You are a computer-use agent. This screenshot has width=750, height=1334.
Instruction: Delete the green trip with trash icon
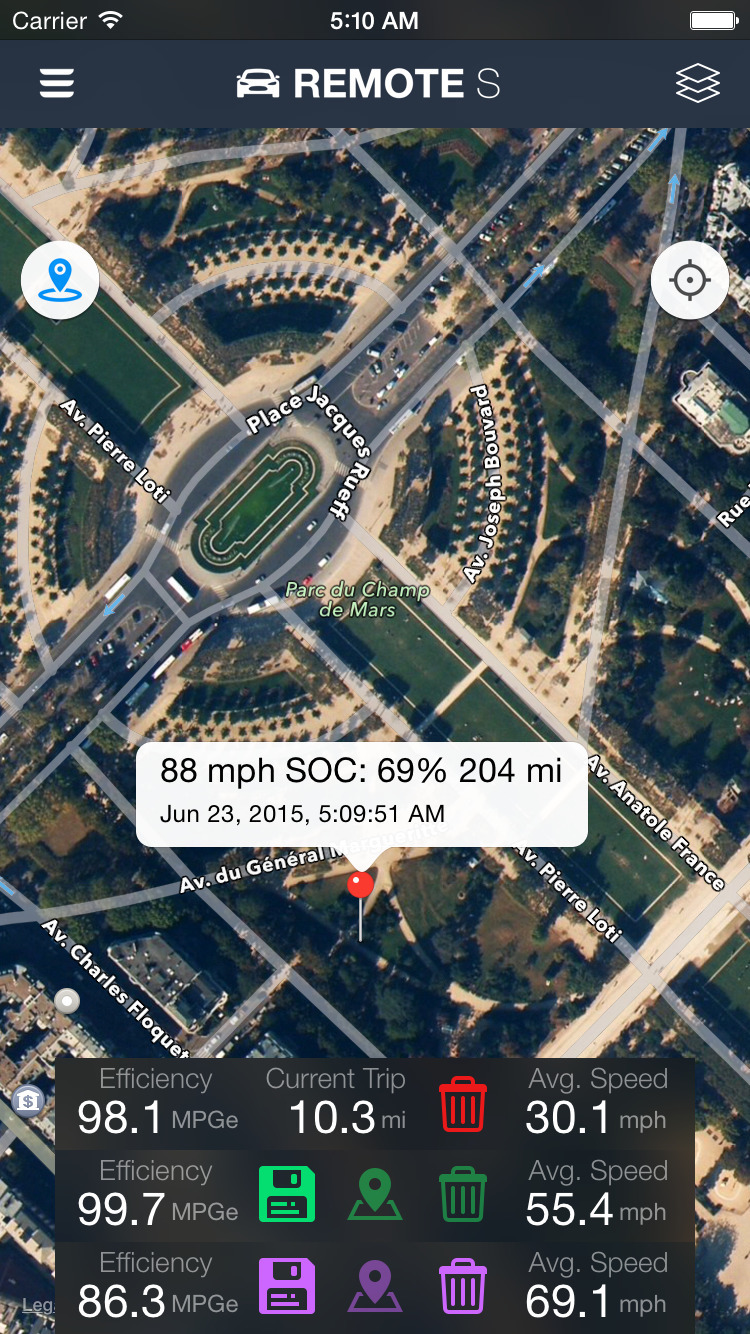463,1196
